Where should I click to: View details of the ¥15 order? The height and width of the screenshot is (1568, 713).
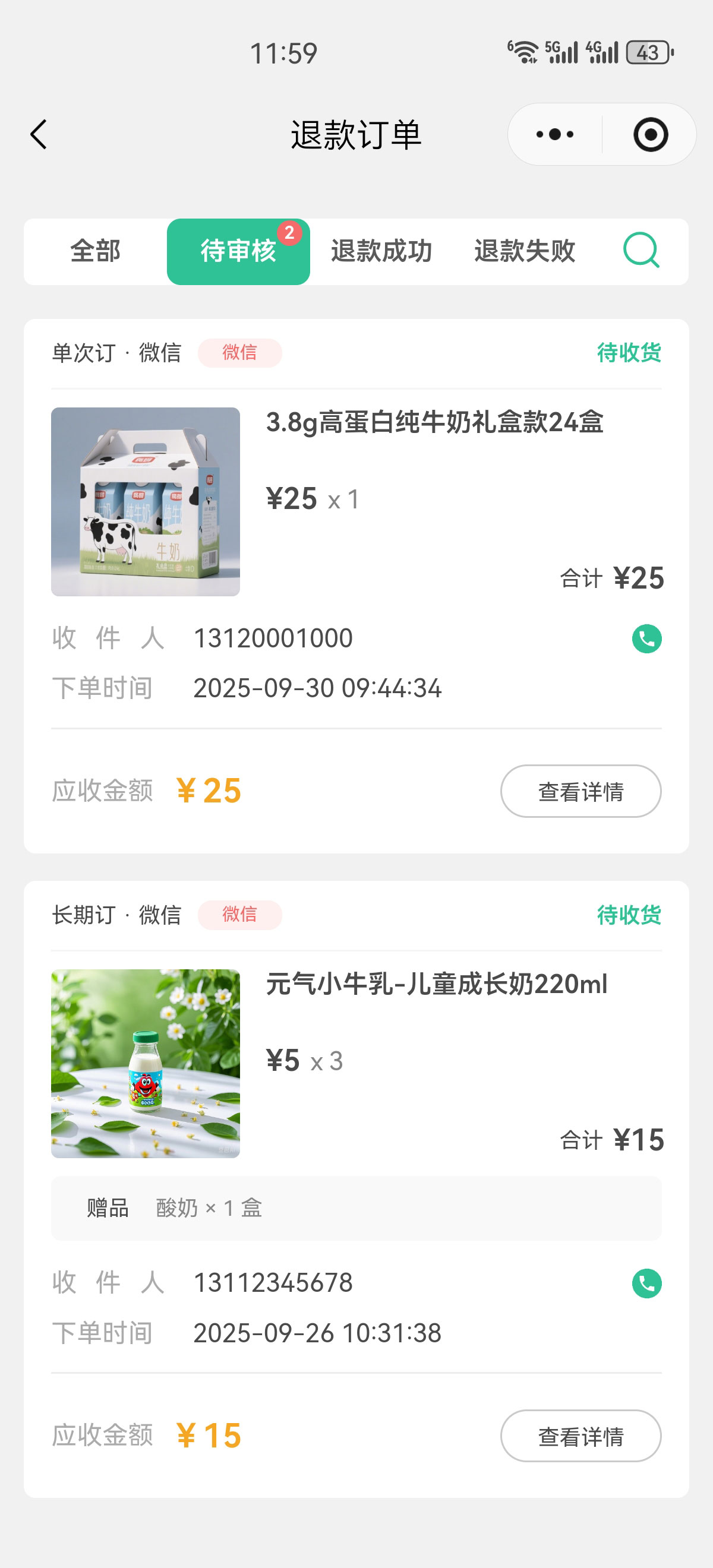pyautogui.click(x=581, y=1436)
